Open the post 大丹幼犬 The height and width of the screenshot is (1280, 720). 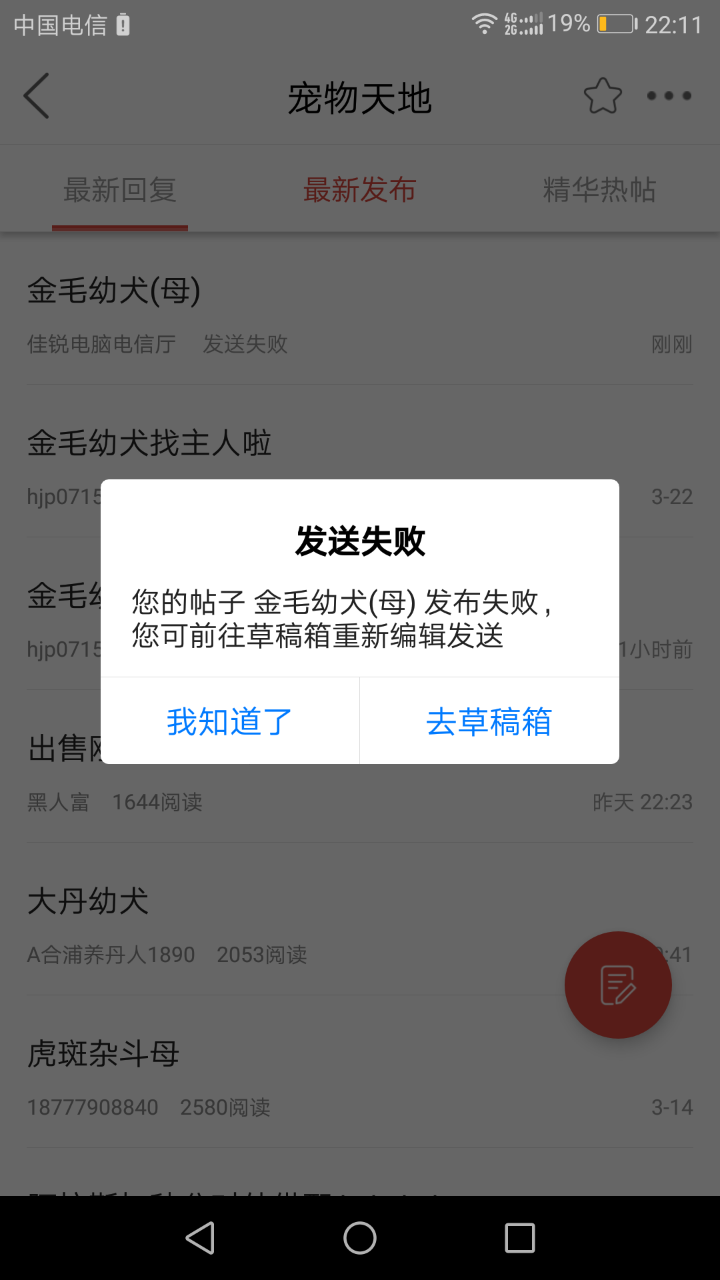[x=88, y=901]
